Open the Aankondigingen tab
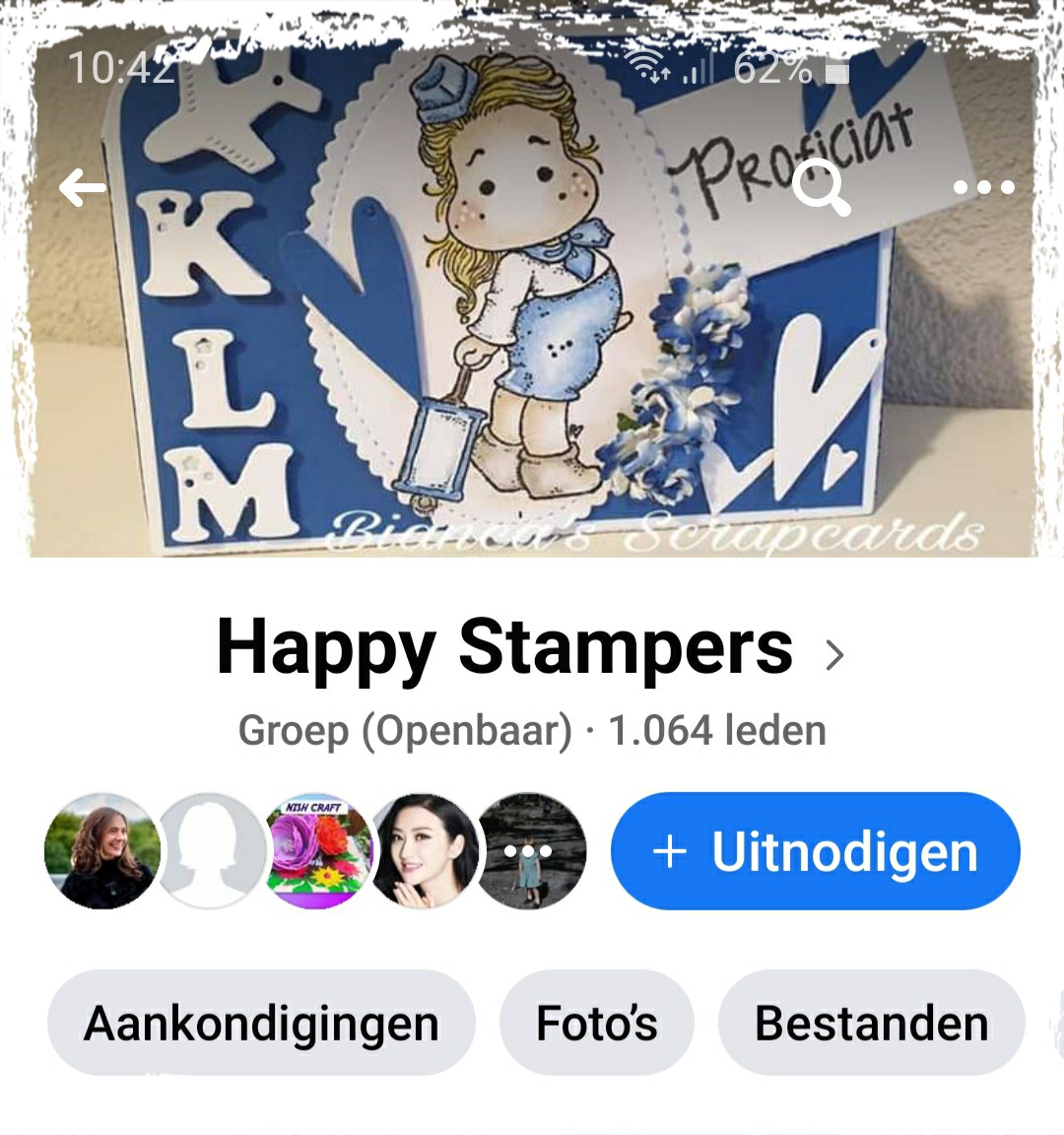 (x=260, y=1023)
